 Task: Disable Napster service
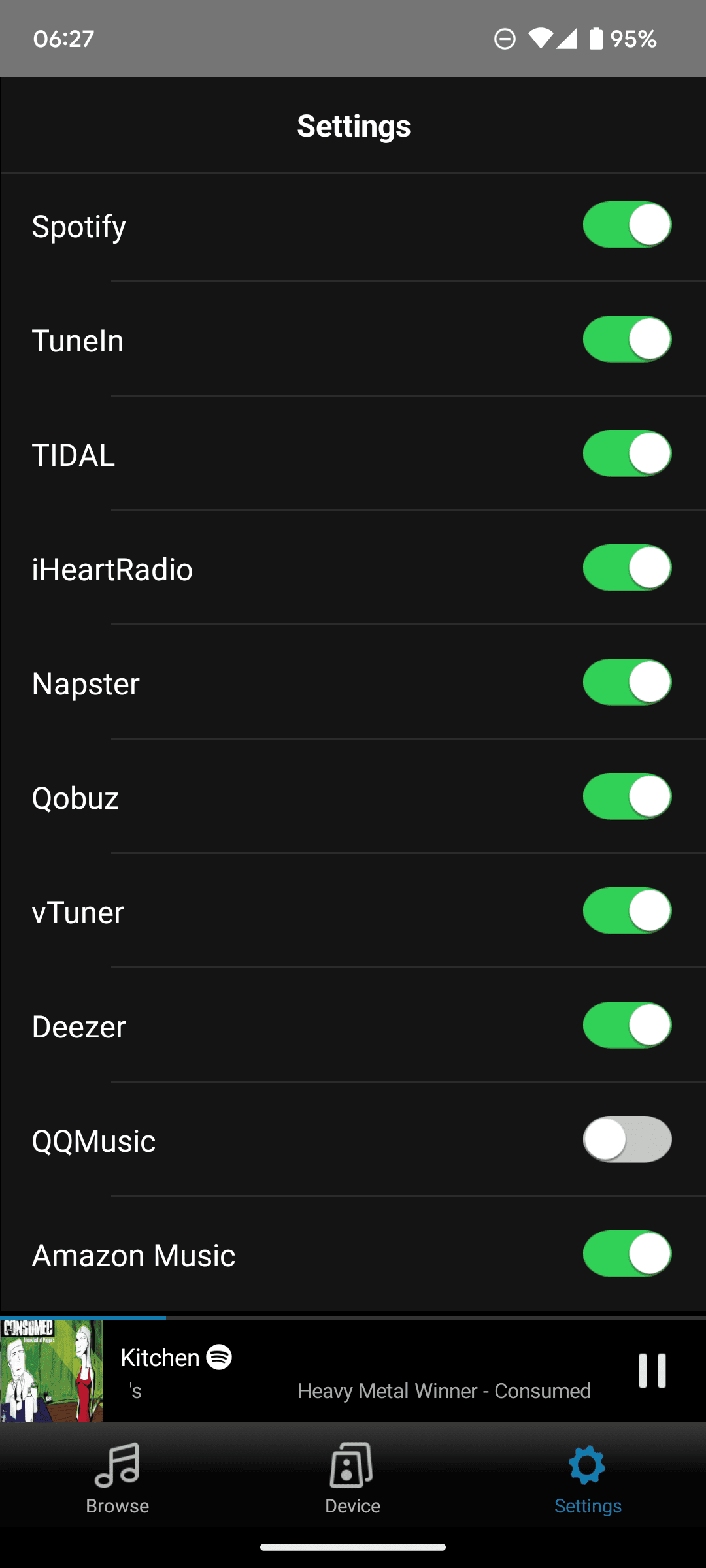(627, 682)
